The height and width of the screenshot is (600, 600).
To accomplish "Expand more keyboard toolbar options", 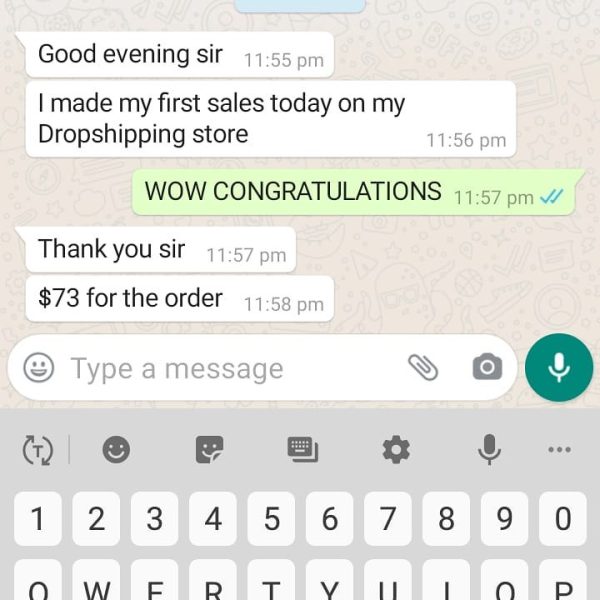I will click(560, 450).
